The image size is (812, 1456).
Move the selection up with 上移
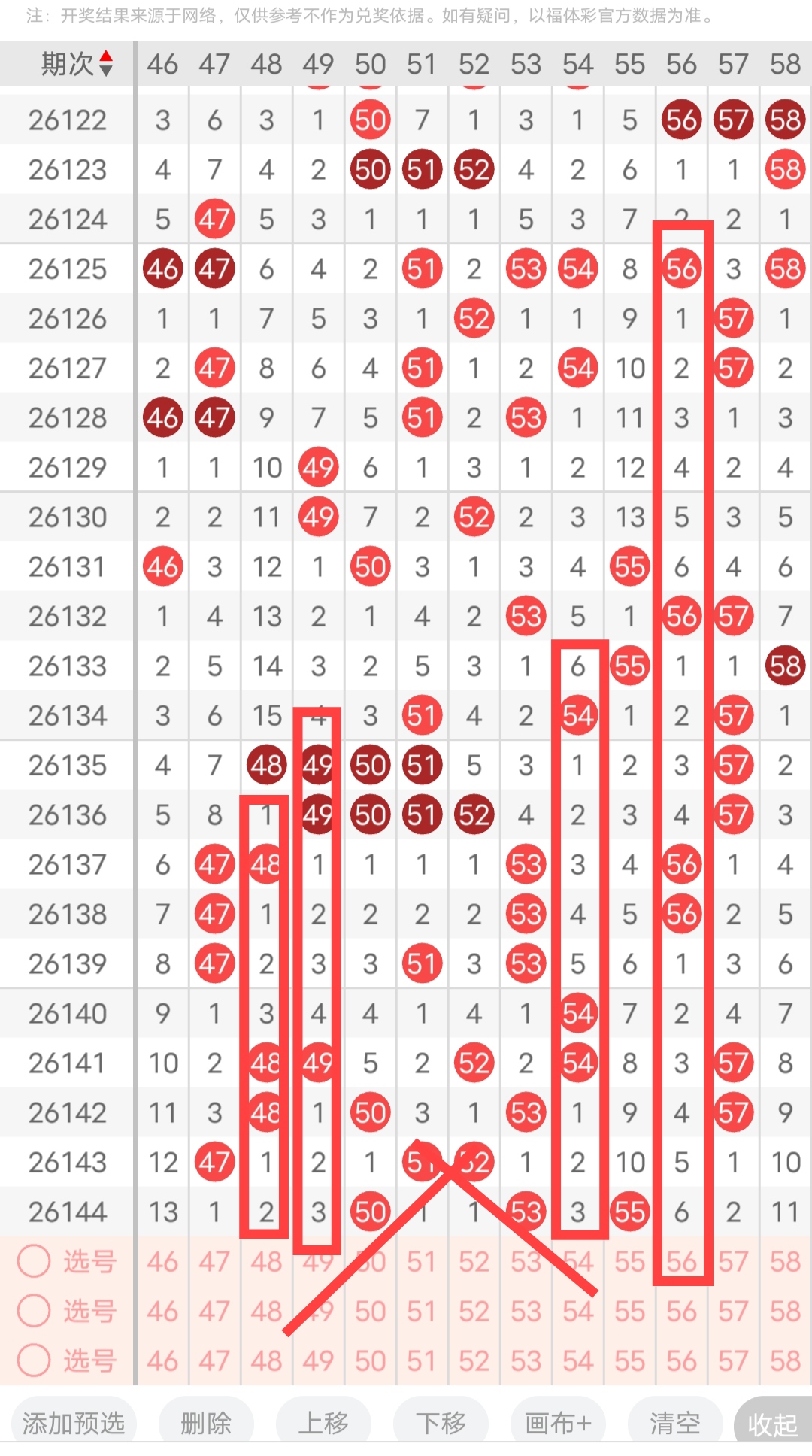tap(323, 1423)
